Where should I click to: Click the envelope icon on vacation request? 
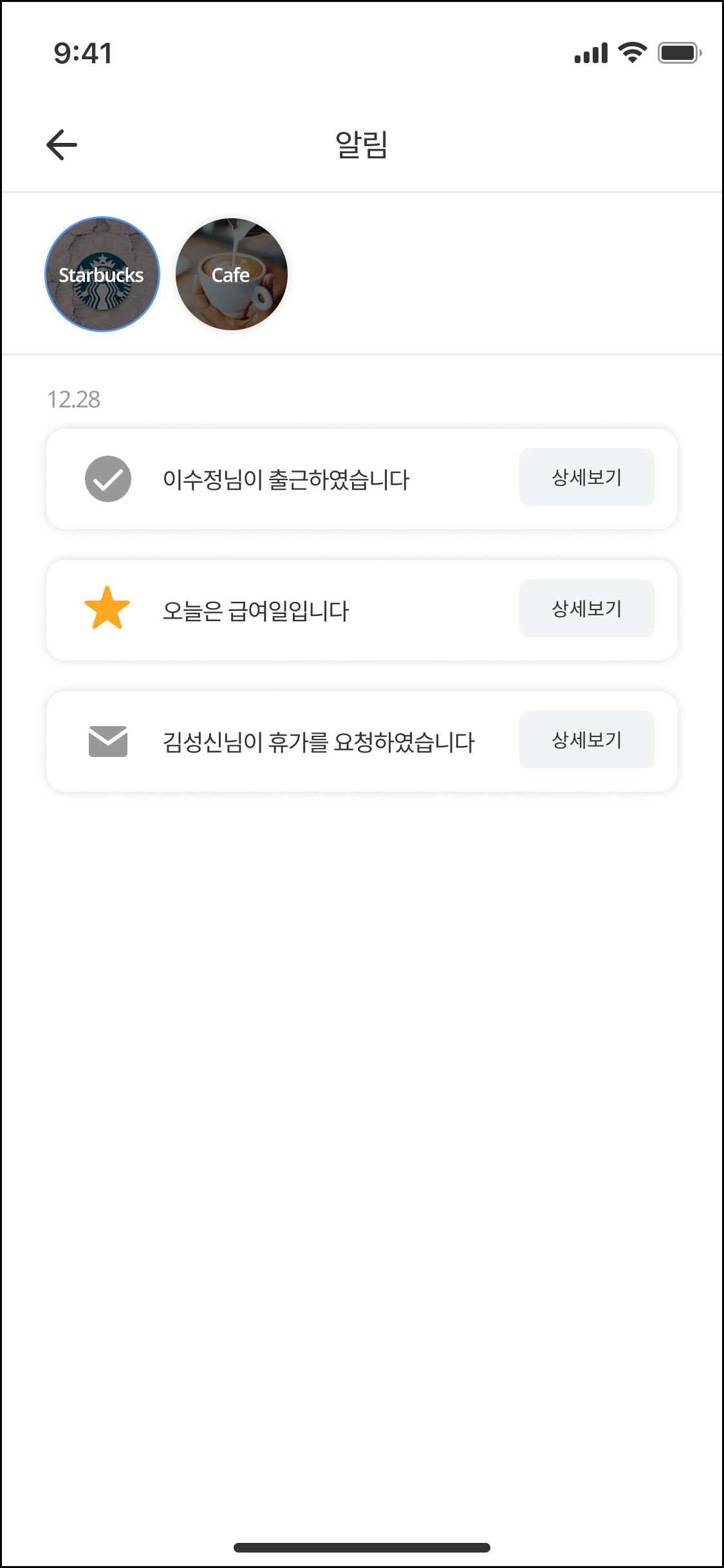point(107,742)
